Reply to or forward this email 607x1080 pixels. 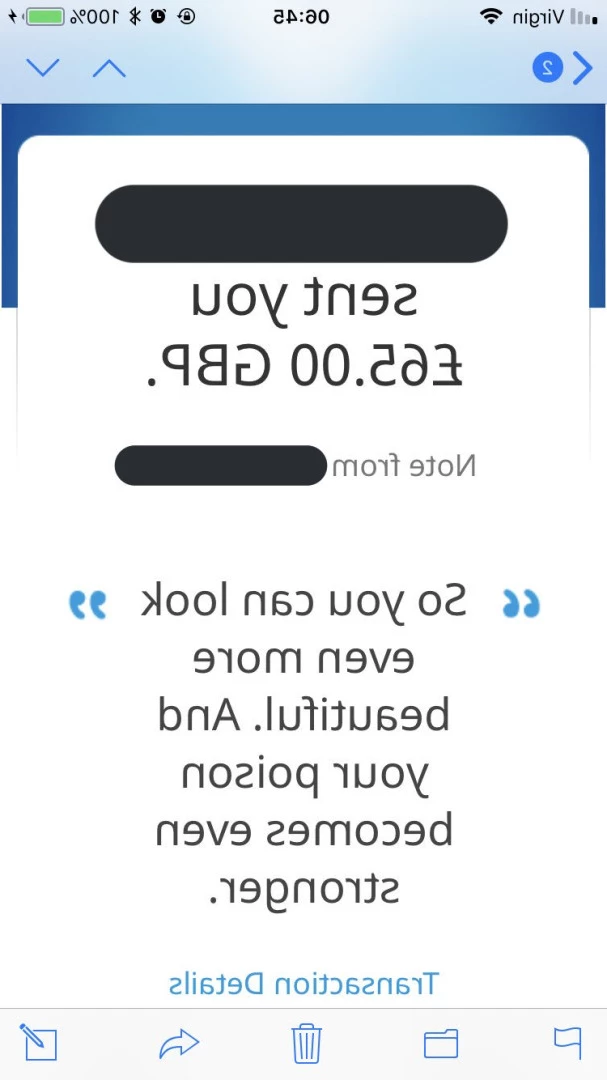(x=179, y=1043)
